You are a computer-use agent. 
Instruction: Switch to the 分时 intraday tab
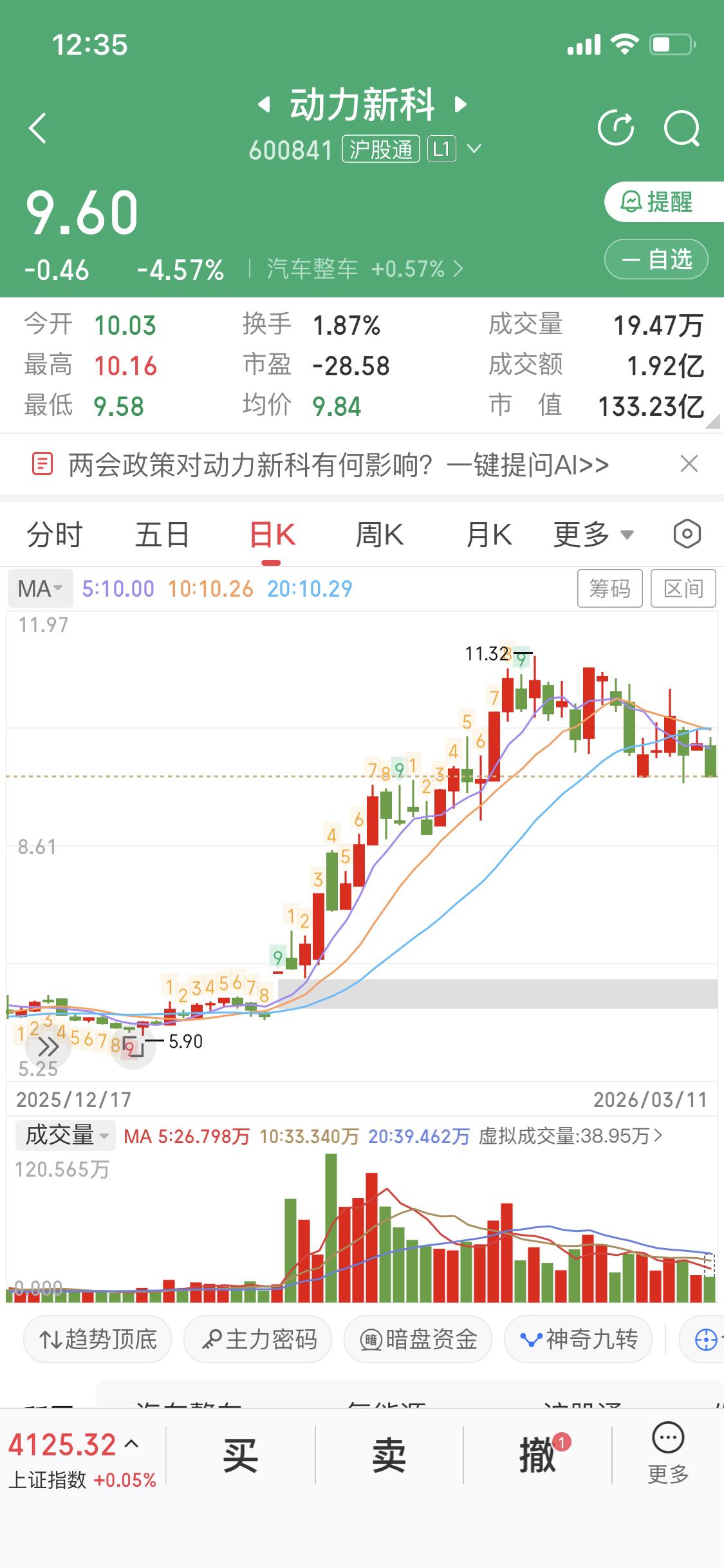point(53,534)
